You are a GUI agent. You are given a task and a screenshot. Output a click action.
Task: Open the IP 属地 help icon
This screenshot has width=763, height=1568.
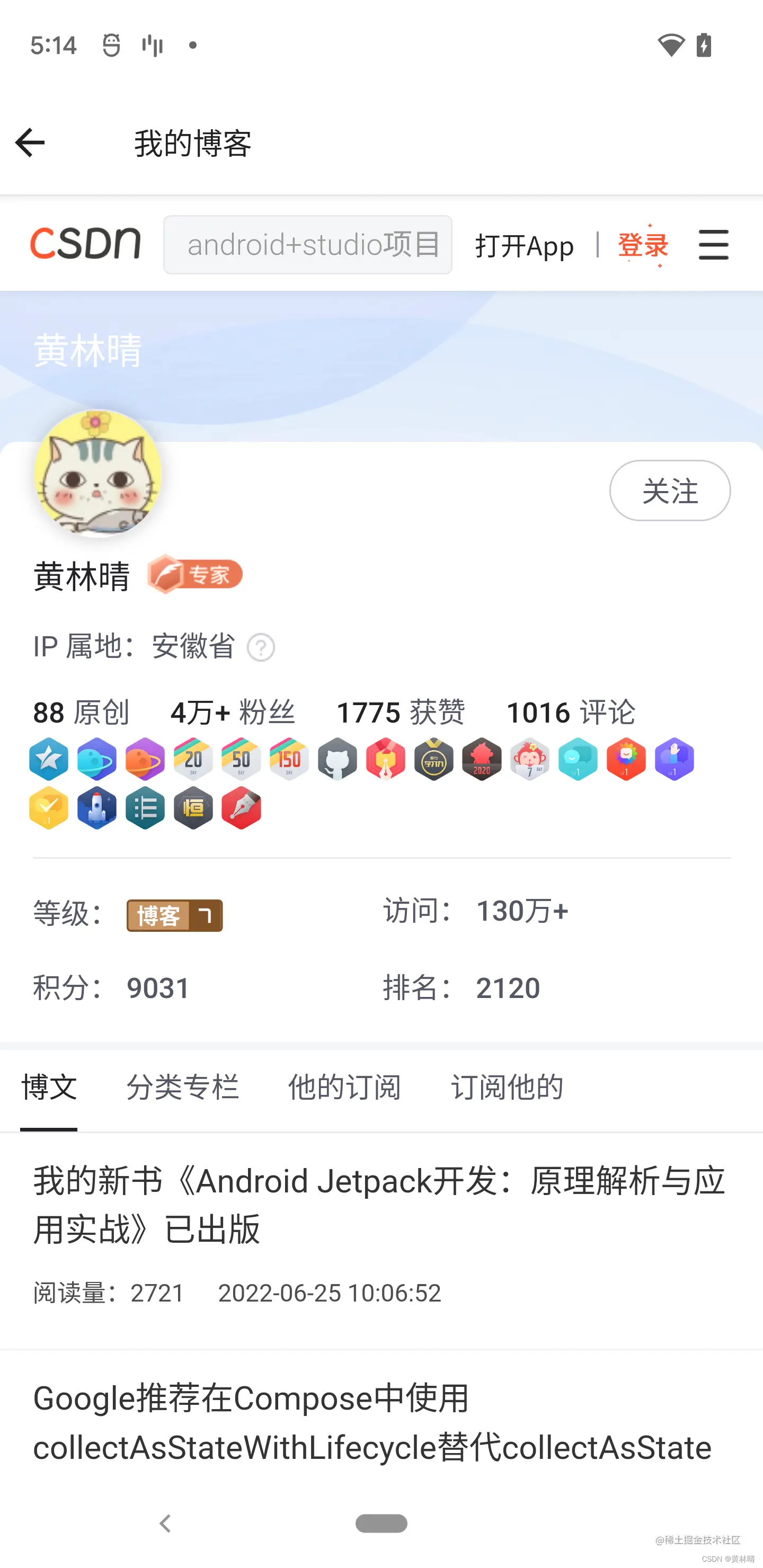(261, 647)
